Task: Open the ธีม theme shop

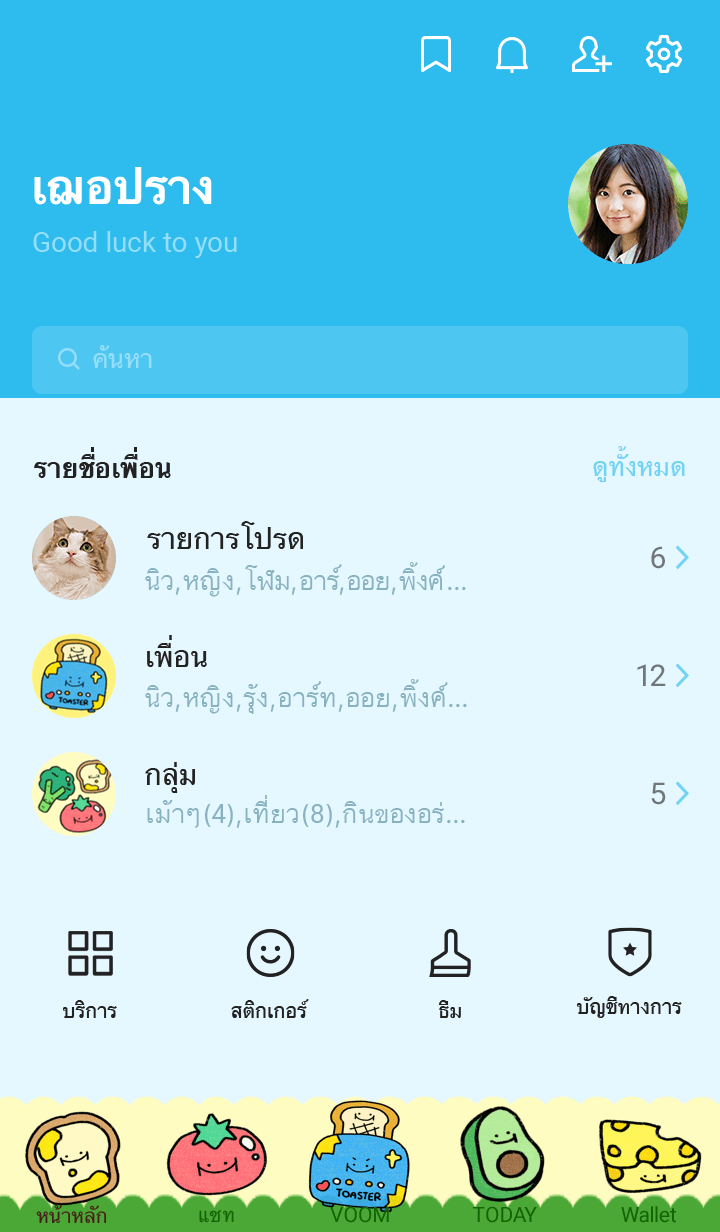Action: pos(450,973)
